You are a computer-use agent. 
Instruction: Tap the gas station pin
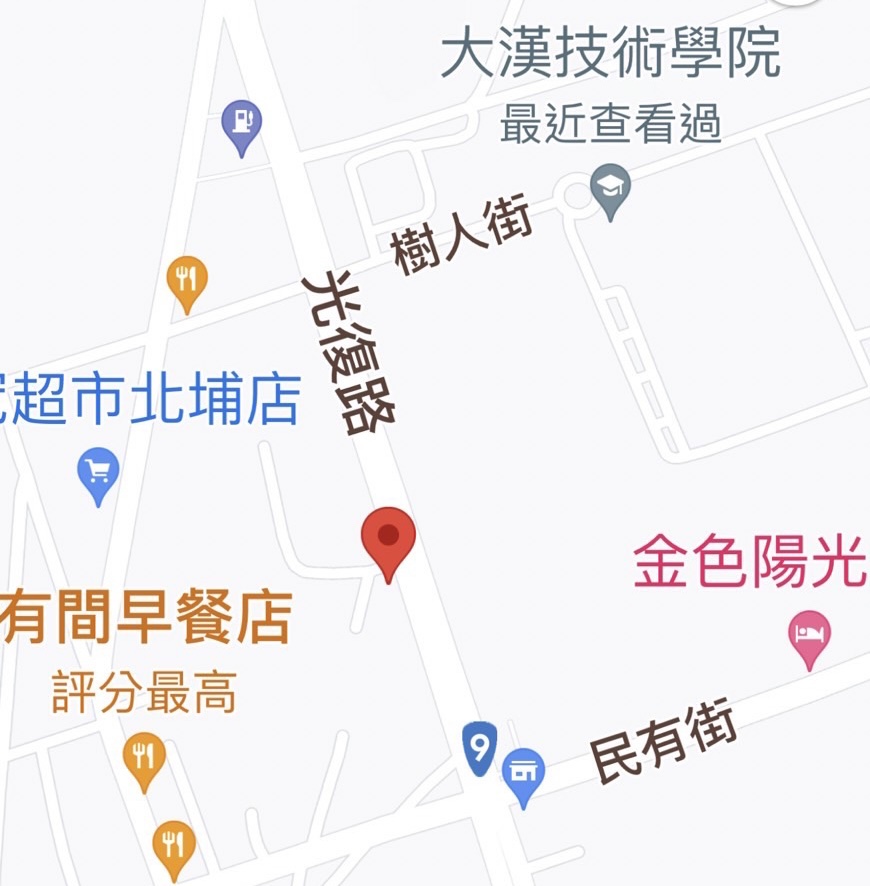pos(241,123)
